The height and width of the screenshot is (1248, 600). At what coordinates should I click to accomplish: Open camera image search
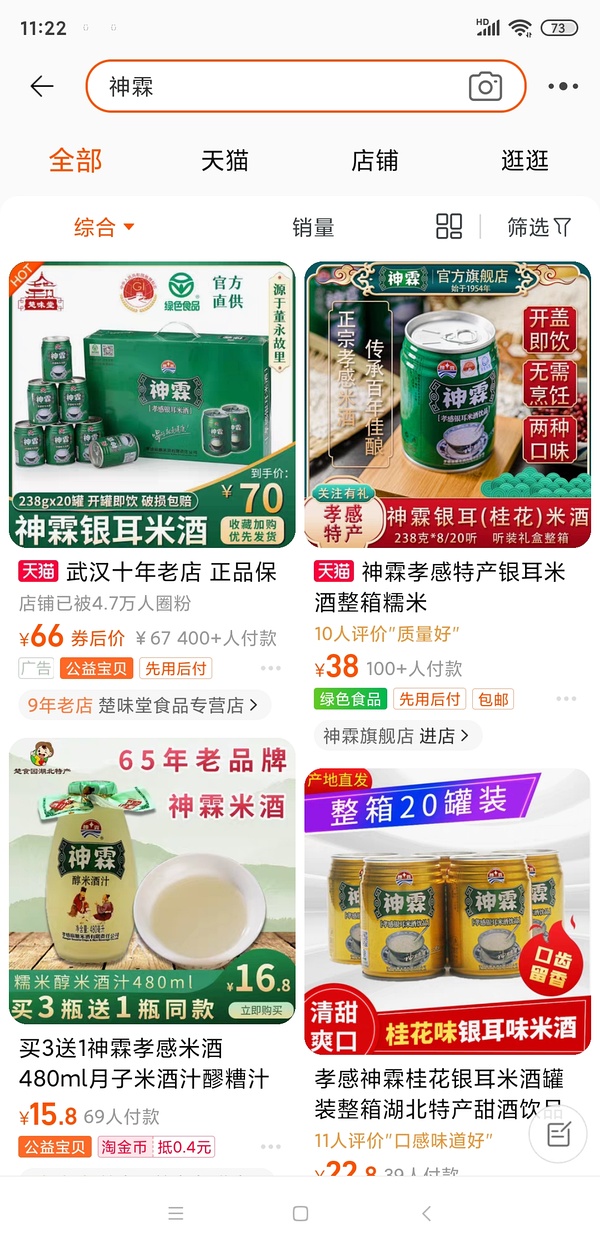click(485, 87)
